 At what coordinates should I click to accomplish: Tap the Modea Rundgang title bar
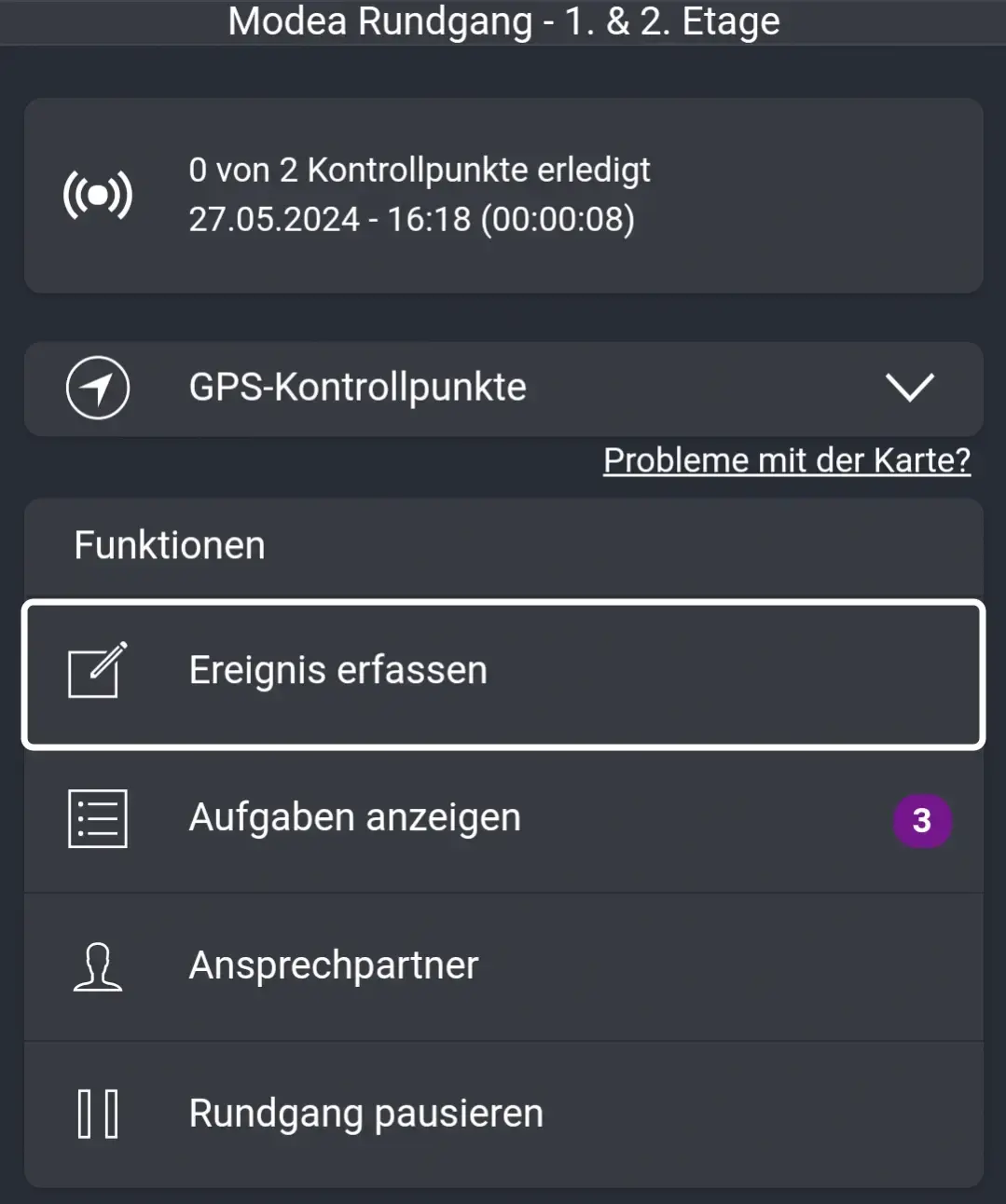pyautogui.click(x=503, y=21)
